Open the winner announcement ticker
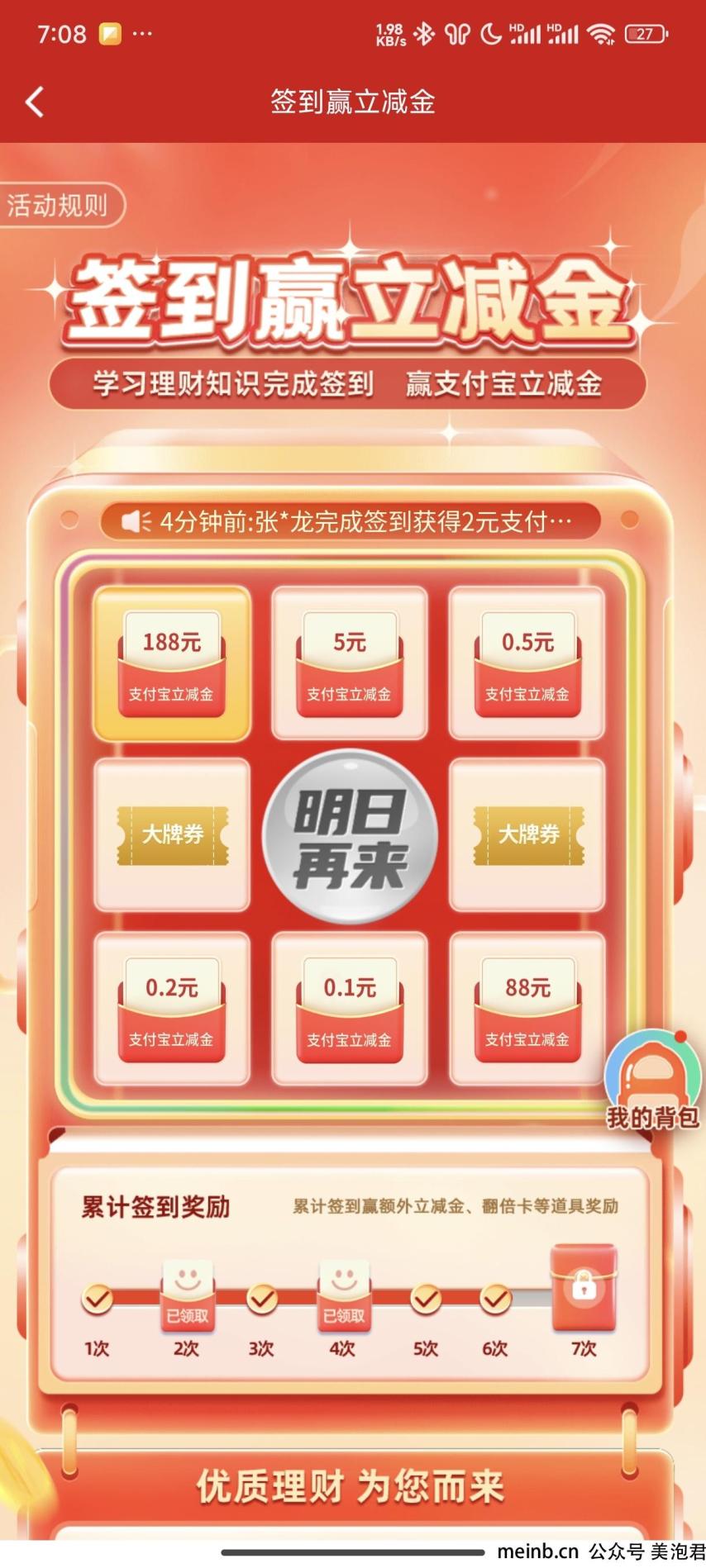 (x=351, y=521)
